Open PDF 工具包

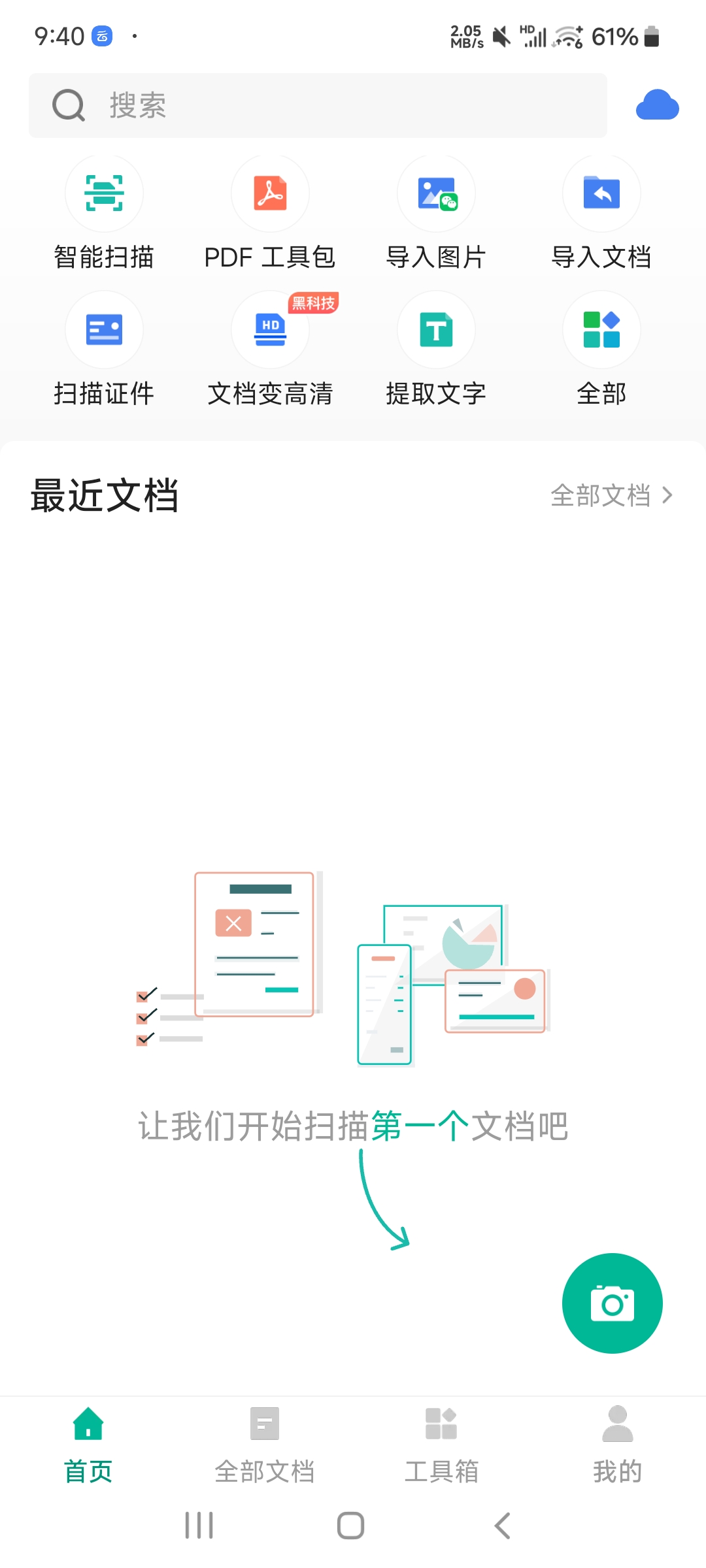pyautogui.click(x=270, y=214)
